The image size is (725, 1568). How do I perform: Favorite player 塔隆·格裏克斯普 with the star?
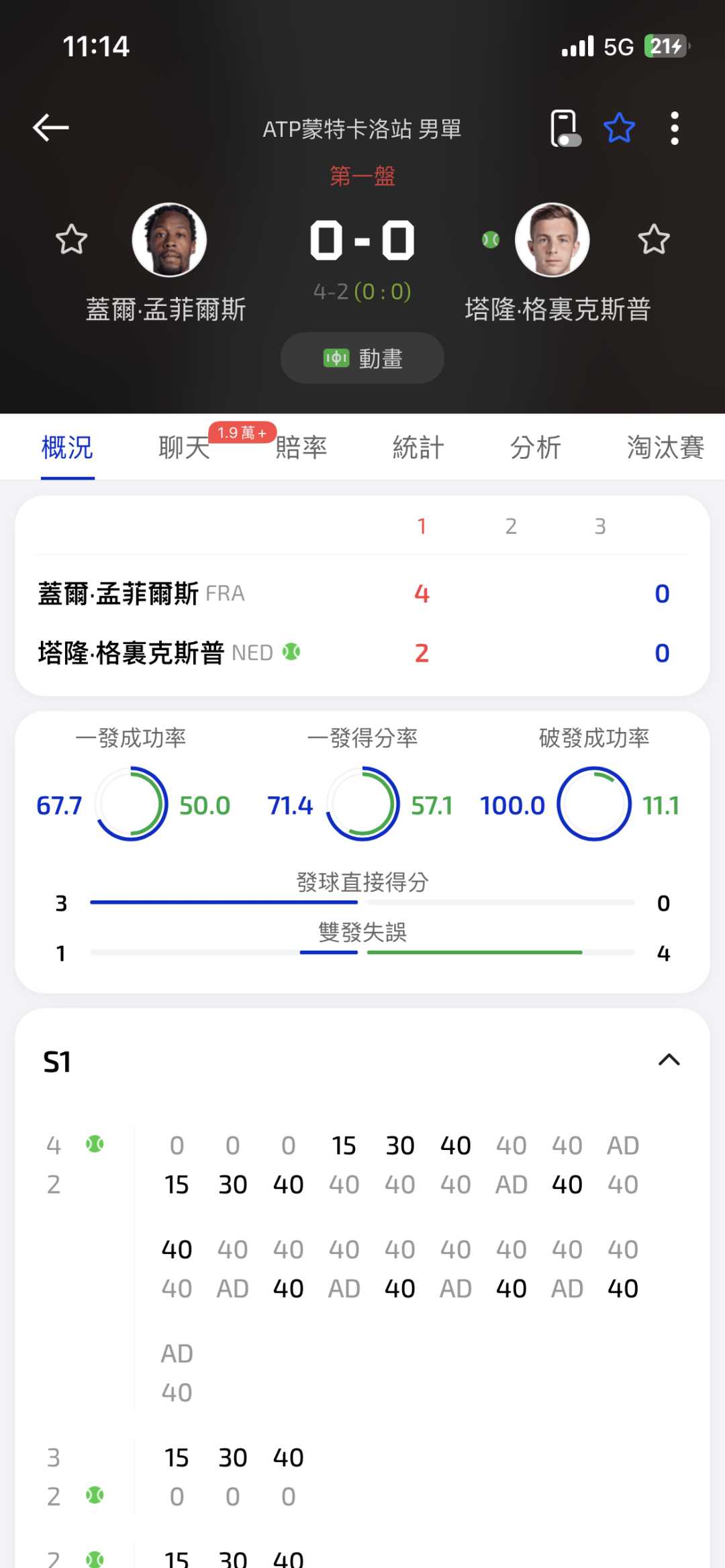[654, 240]
